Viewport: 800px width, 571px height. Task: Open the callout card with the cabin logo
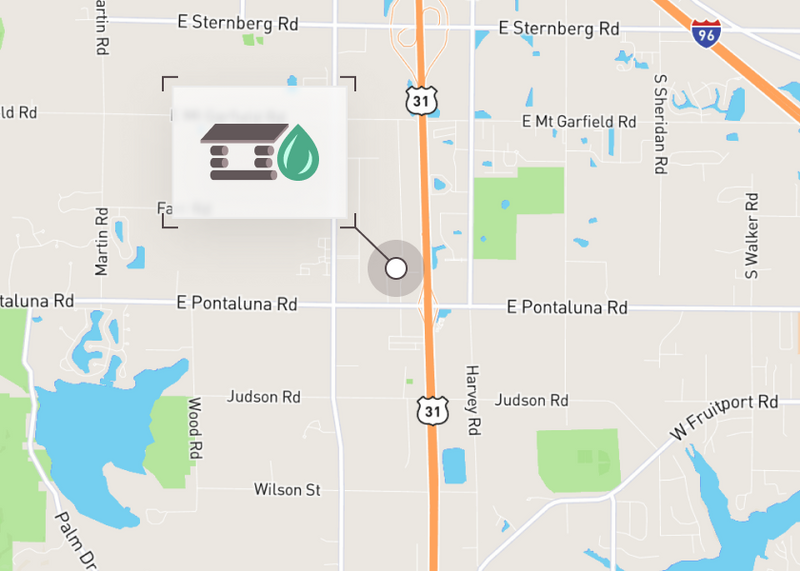(260, 153)
